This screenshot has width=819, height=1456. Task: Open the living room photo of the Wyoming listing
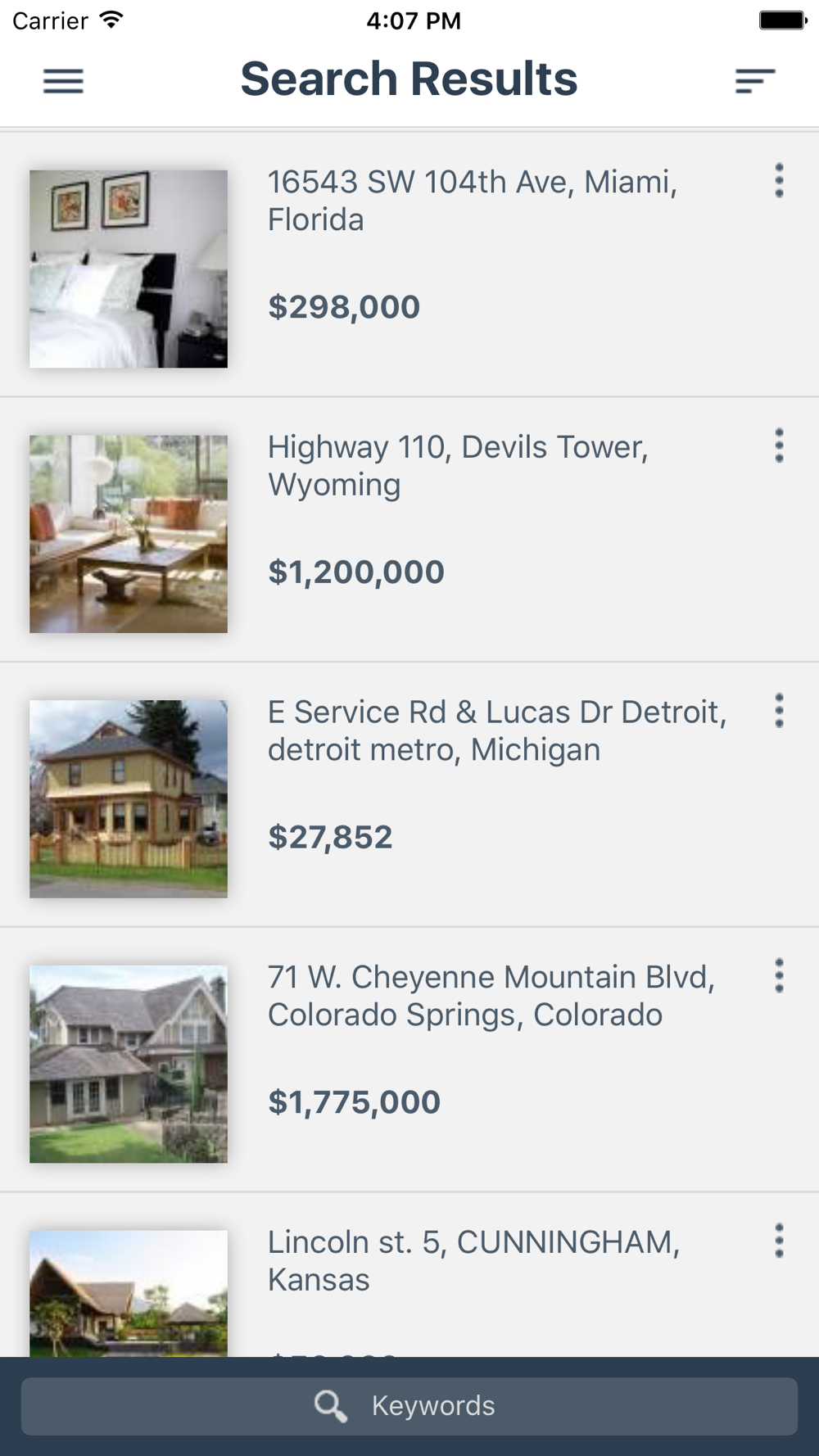(x=129, y=534)
